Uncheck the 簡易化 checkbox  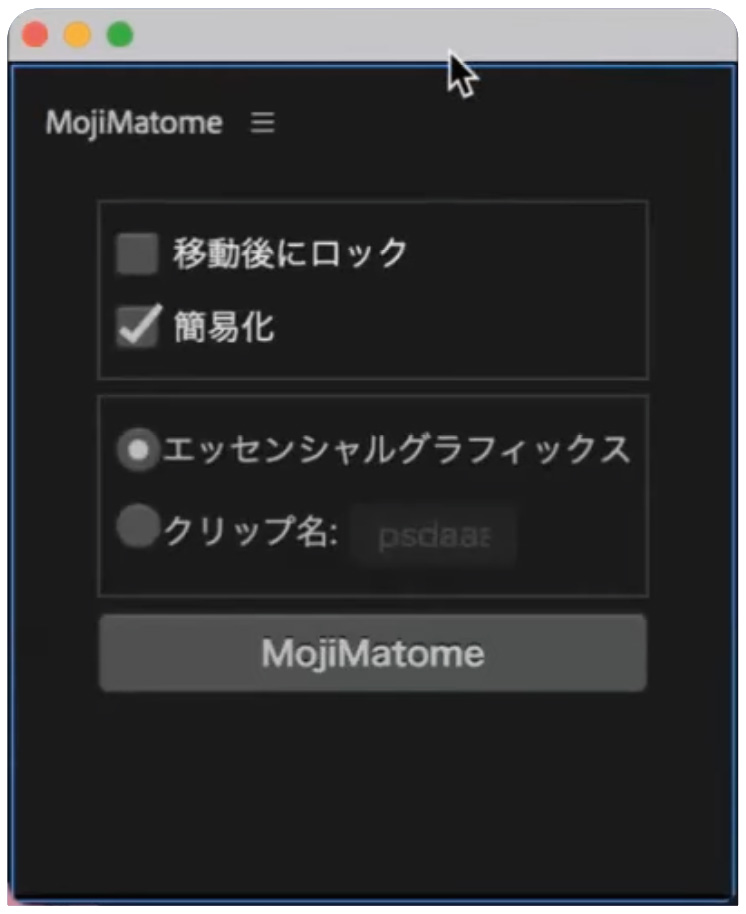[x=137, y=327]
